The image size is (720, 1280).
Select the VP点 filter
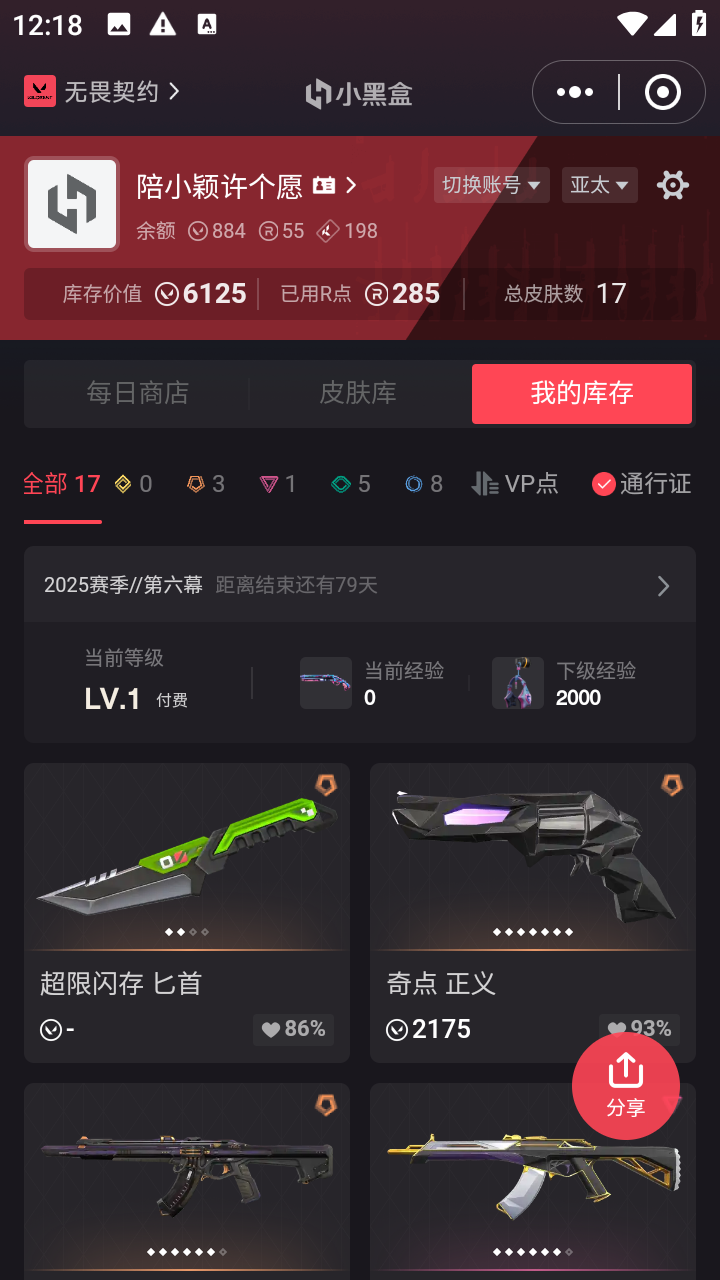pos(516,484)
